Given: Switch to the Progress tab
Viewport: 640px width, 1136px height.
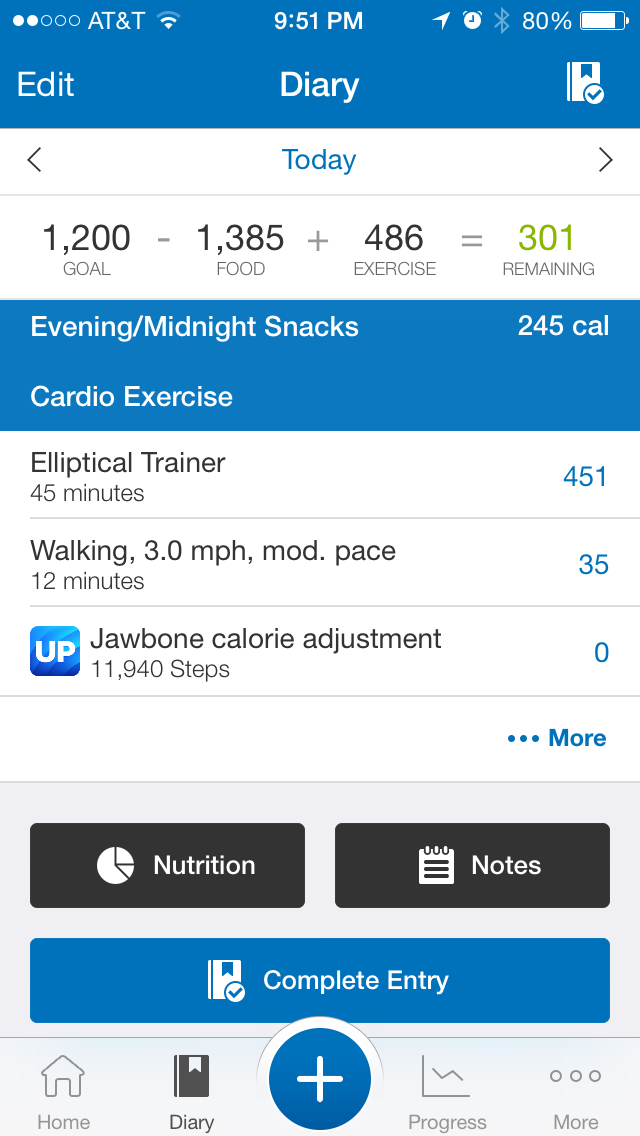Looking at the screenshot, I should pos(447,1092).
